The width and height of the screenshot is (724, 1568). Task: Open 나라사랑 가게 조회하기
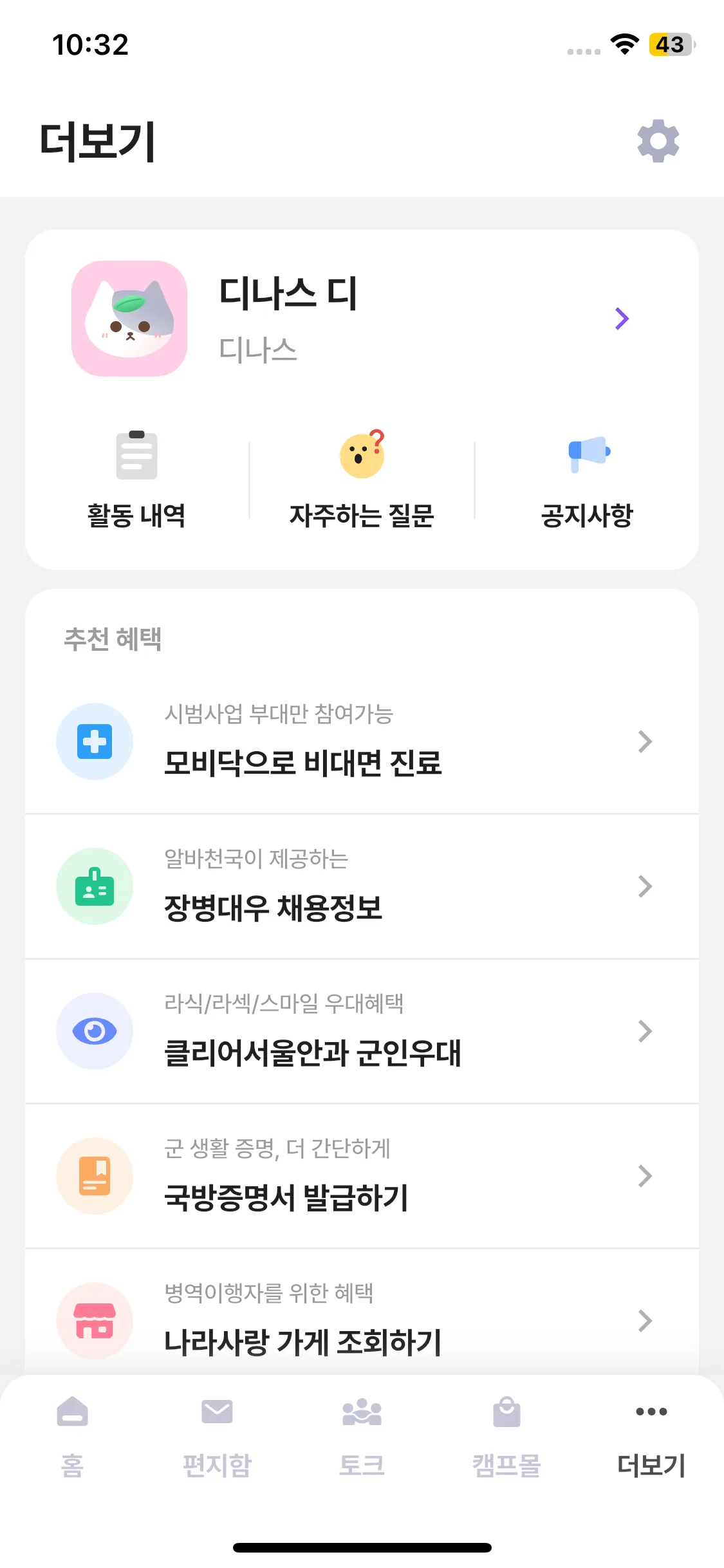tap(360, 1320)
